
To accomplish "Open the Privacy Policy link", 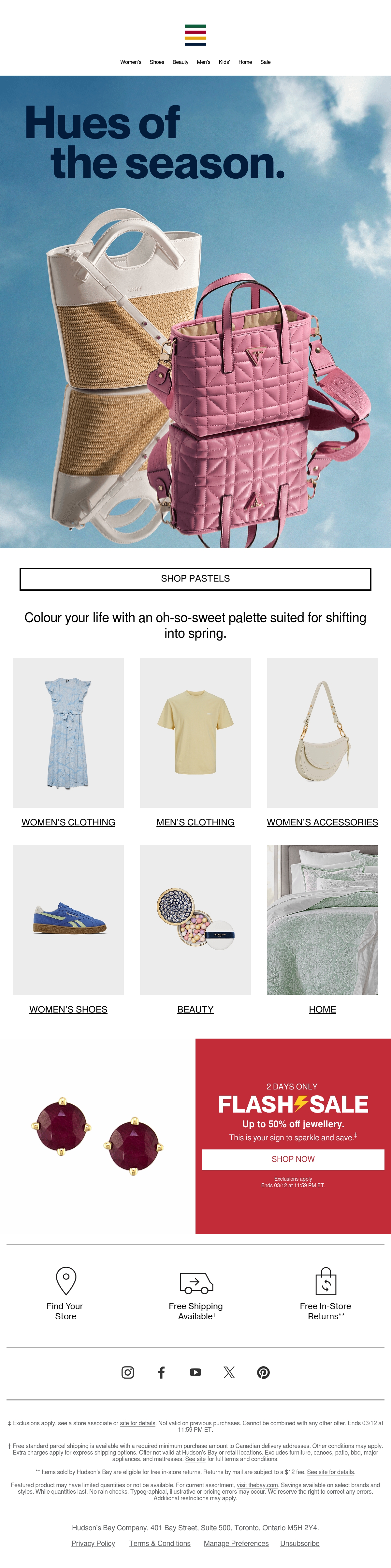I will click(93, 1543).
